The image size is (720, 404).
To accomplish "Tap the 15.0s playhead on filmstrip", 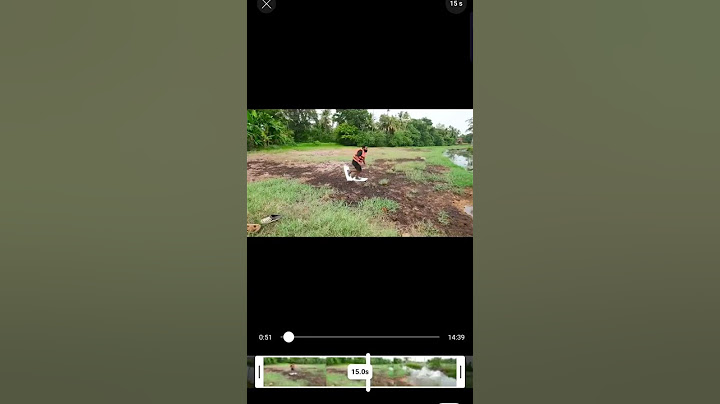I will 366,372.
